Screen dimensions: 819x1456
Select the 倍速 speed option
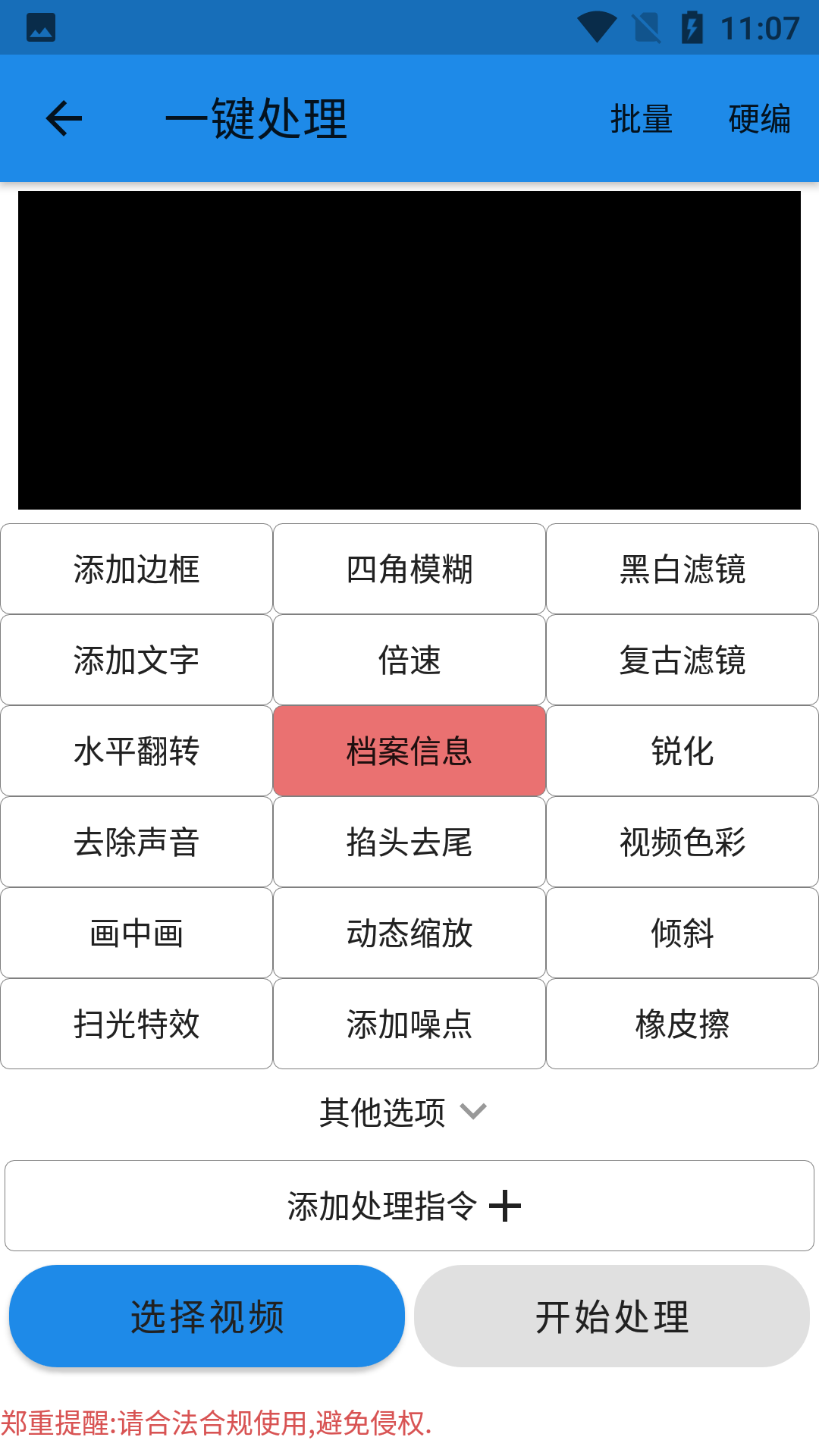(408, 659)
